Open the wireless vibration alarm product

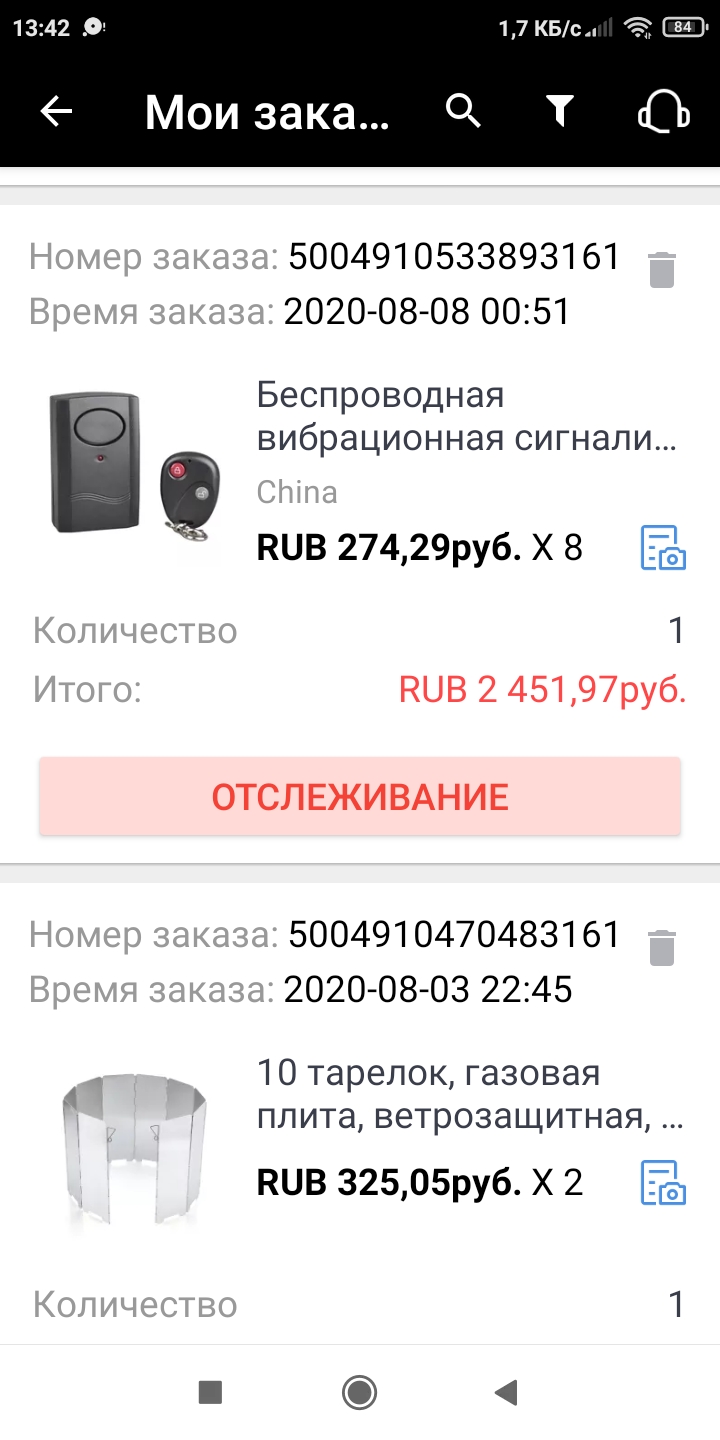click(467, 418)
